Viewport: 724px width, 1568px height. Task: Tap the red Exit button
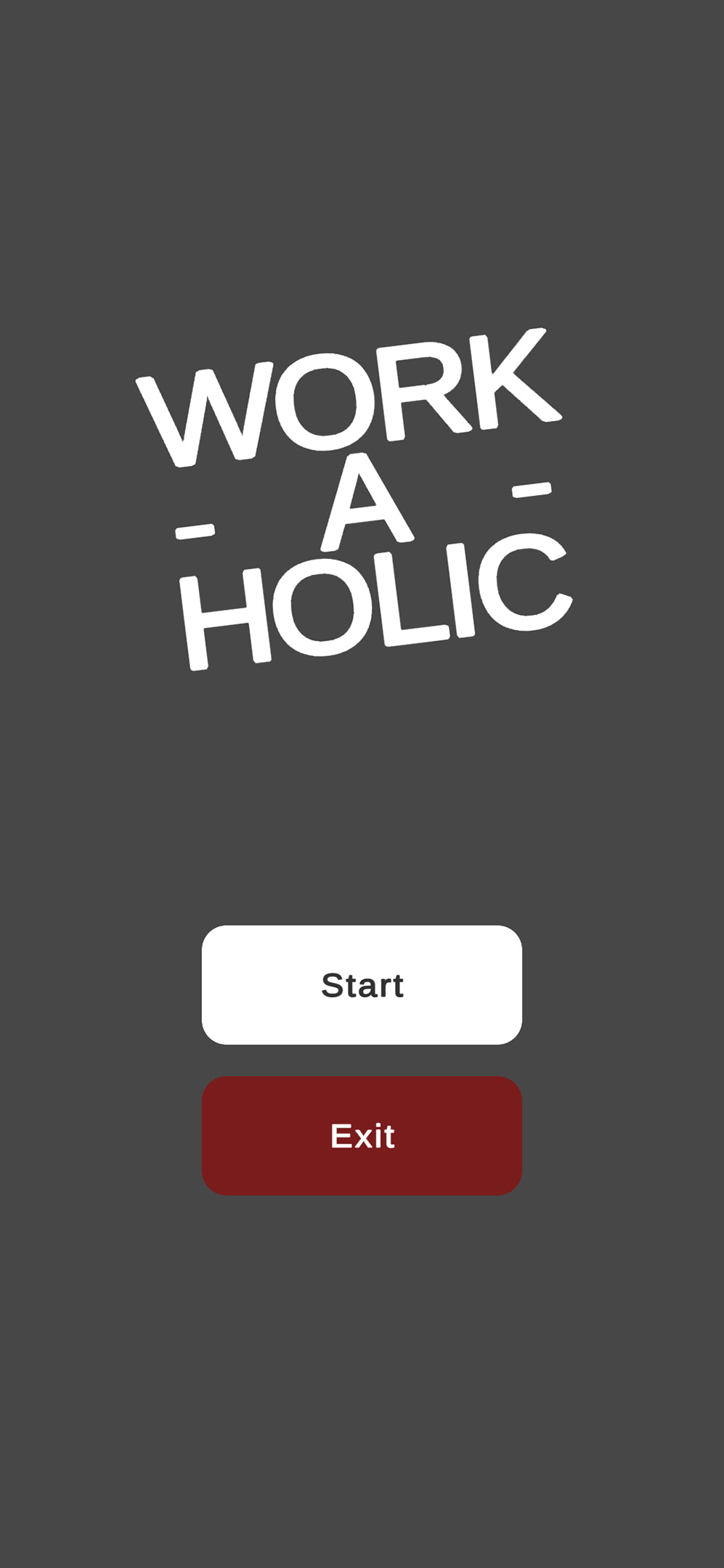(x=362, y=1135)
